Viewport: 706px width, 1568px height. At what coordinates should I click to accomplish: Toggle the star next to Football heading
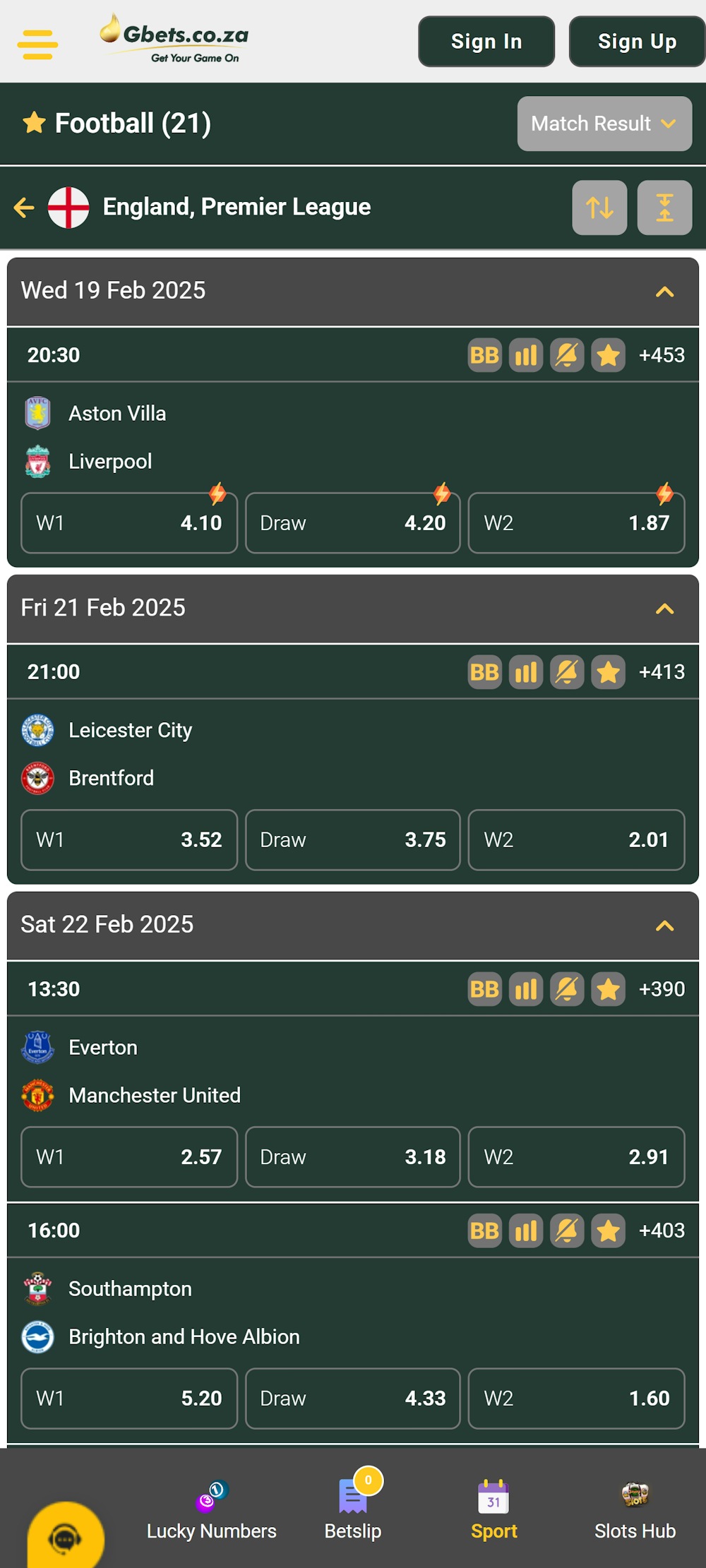(x=34, y=123)
